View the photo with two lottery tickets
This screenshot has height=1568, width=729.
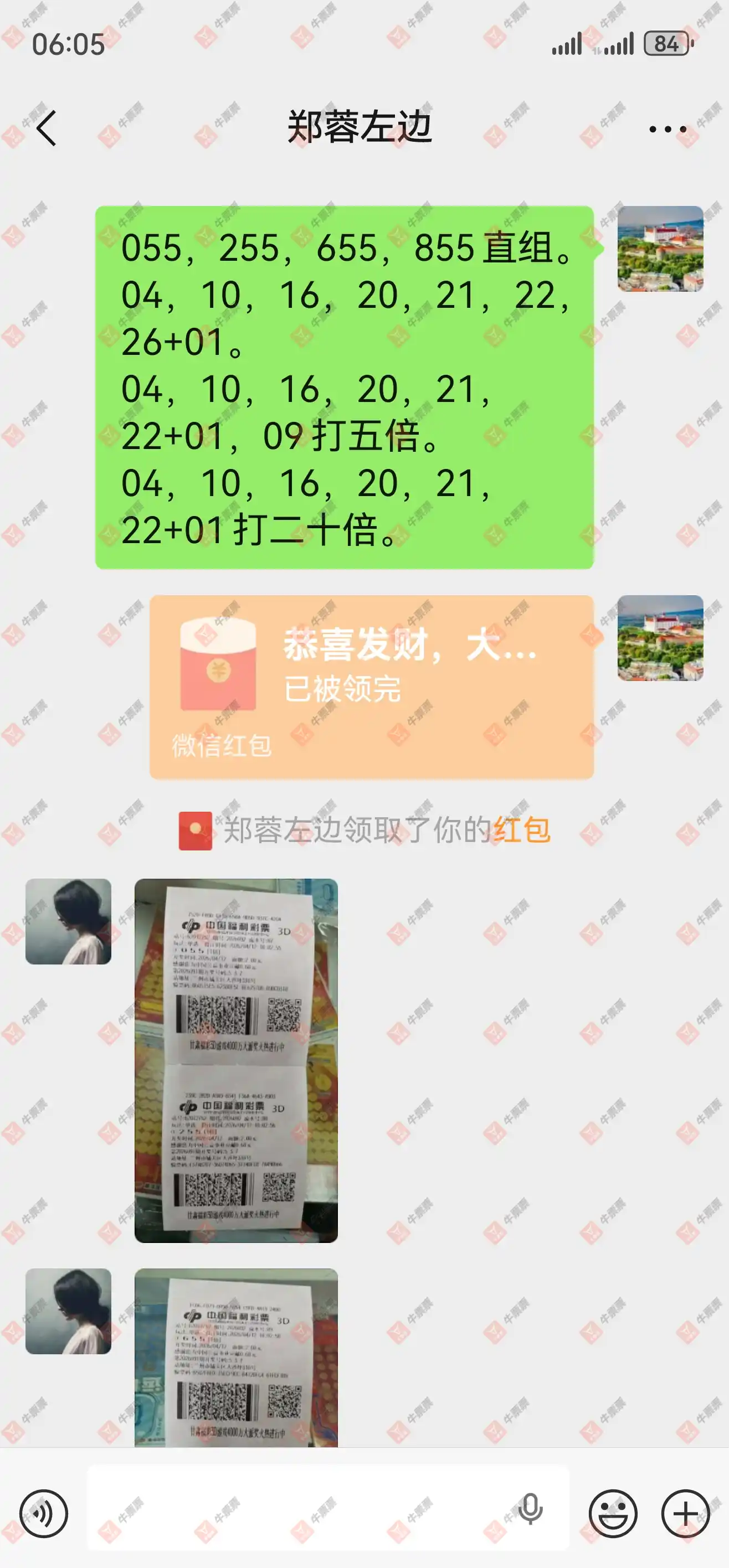[237, 1060]
